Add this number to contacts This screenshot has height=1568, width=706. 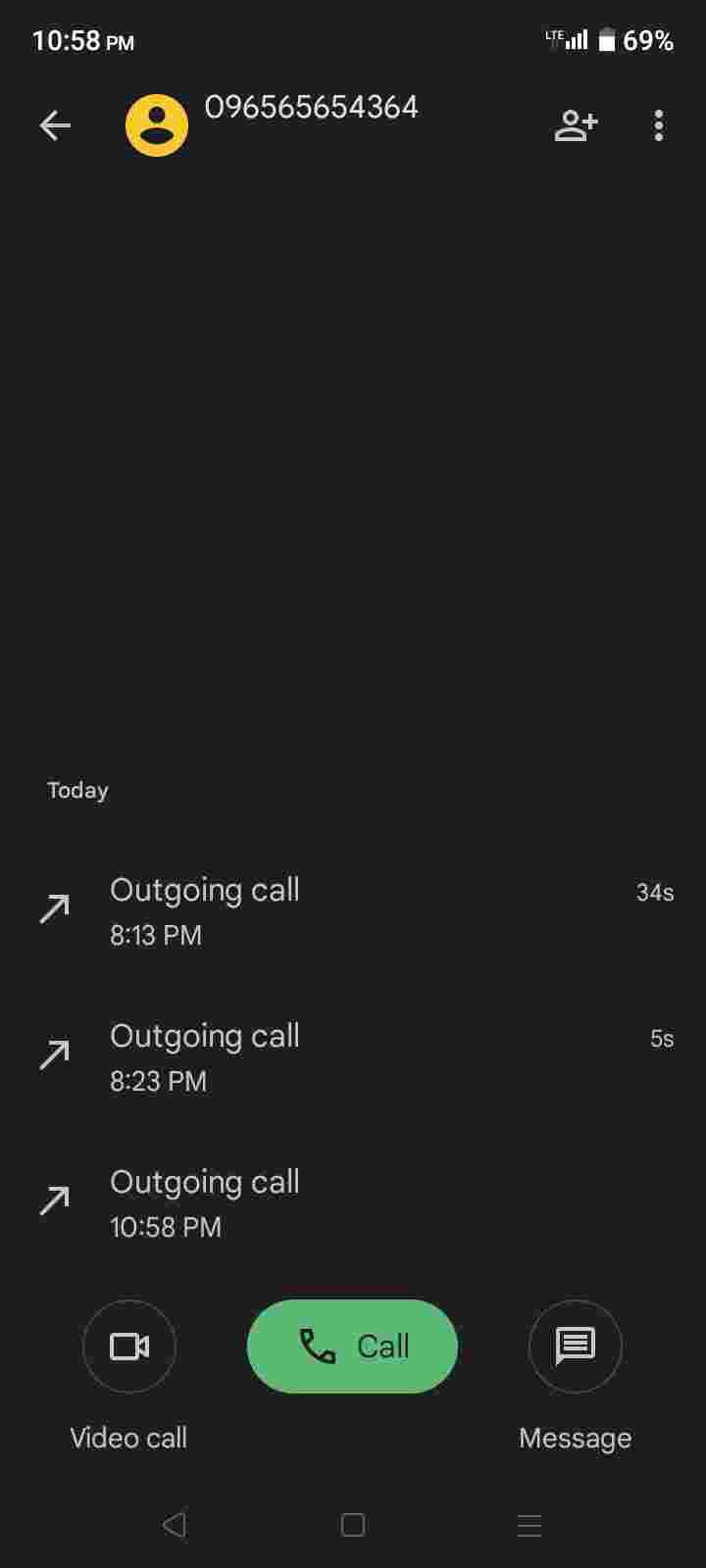coord(576,125)
